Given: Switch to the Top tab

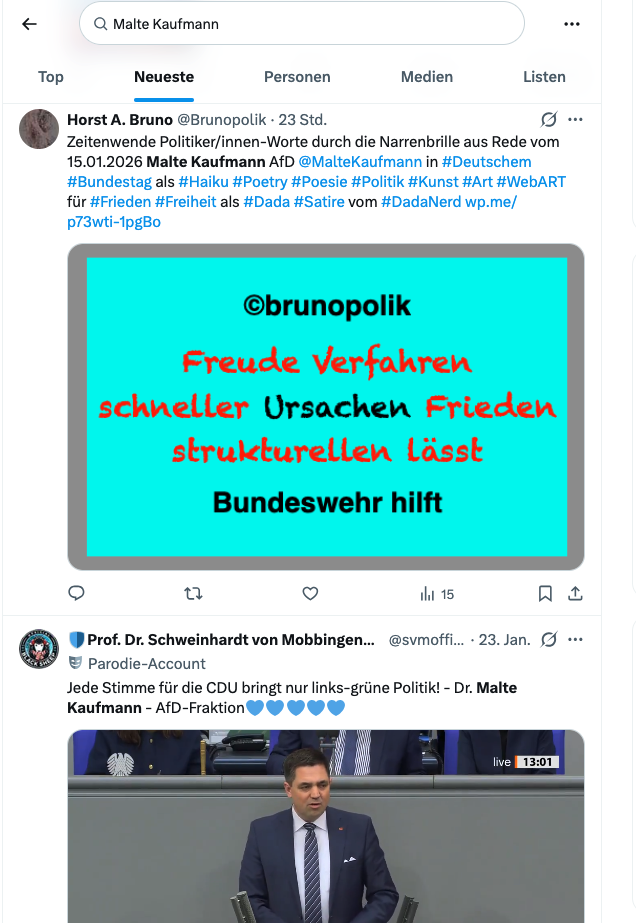Looking at the screenshot, I should pos(51,77).
